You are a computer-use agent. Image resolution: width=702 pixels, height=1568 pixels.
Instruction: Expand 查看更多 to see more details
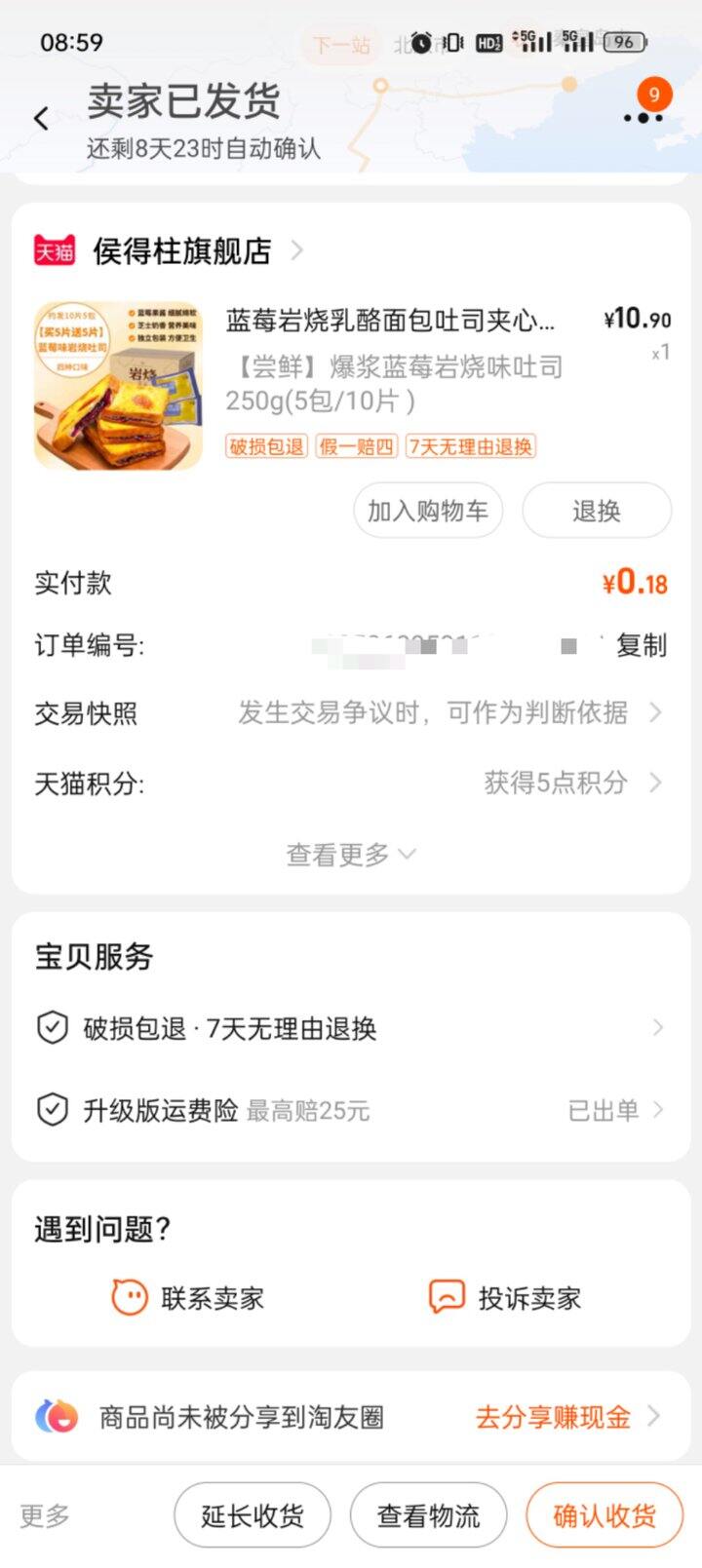350,854
